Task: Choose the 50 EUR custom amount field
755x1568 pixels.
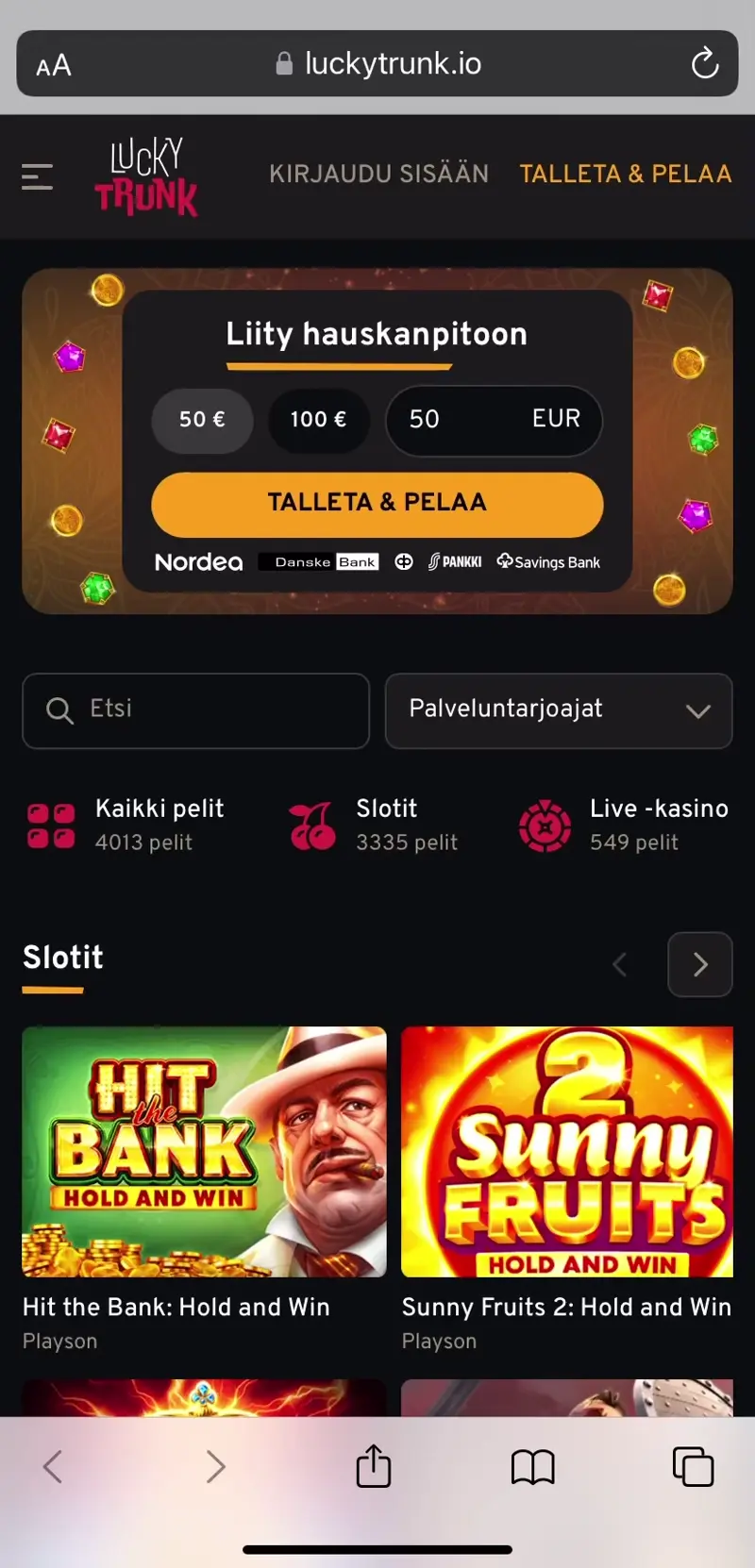Action: [x=494, y=421]
